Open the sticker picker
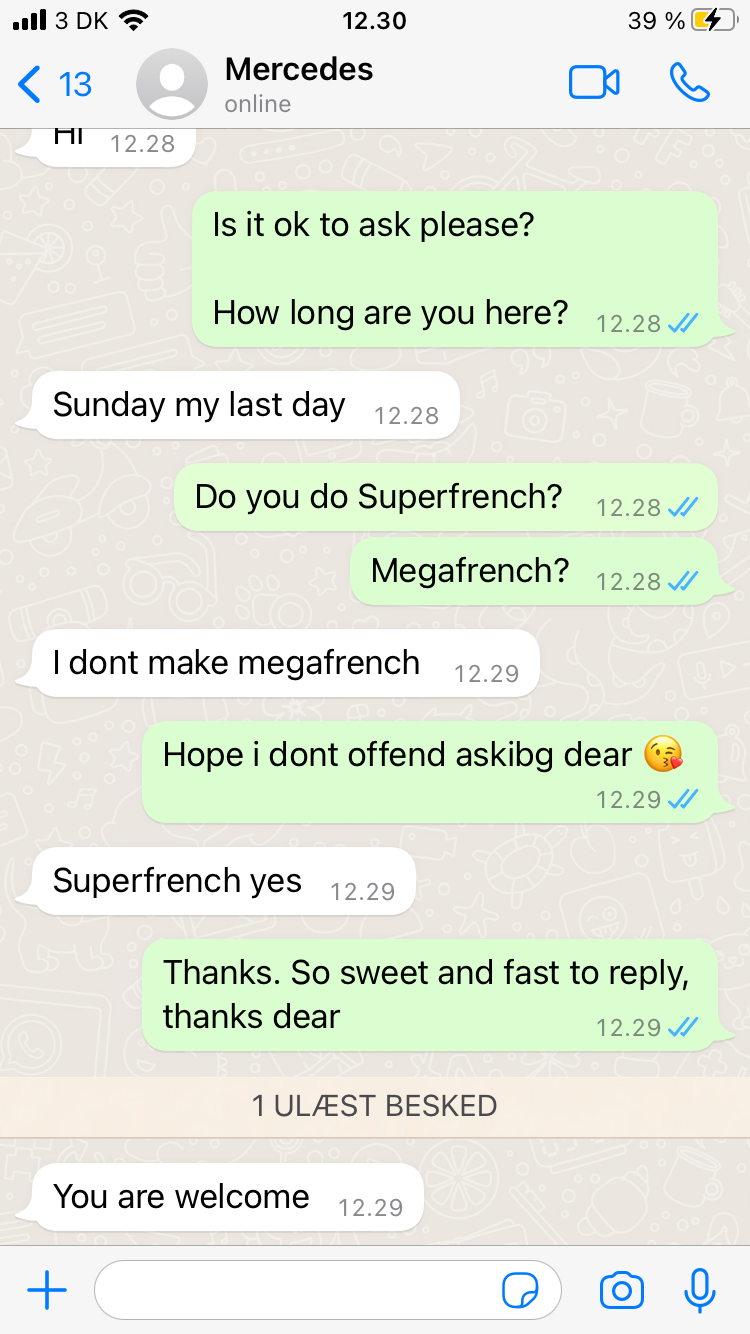Image resolution: width=750 pixels, height=1334 pixels. pos(520,1291)
